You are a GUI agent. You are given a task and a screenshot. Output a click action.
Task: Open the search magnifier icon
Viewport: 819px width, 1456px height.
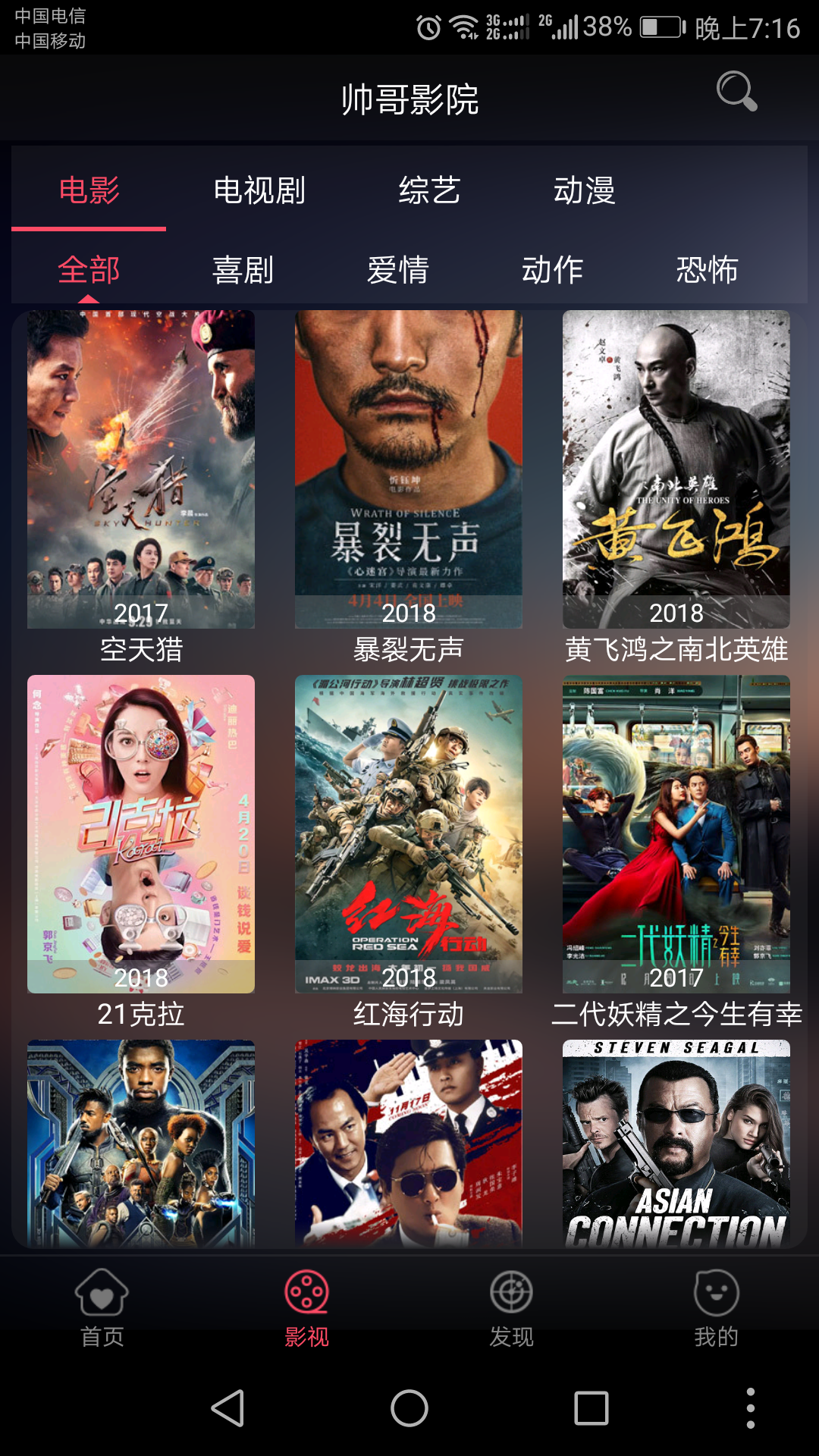[x=736, y=92]
